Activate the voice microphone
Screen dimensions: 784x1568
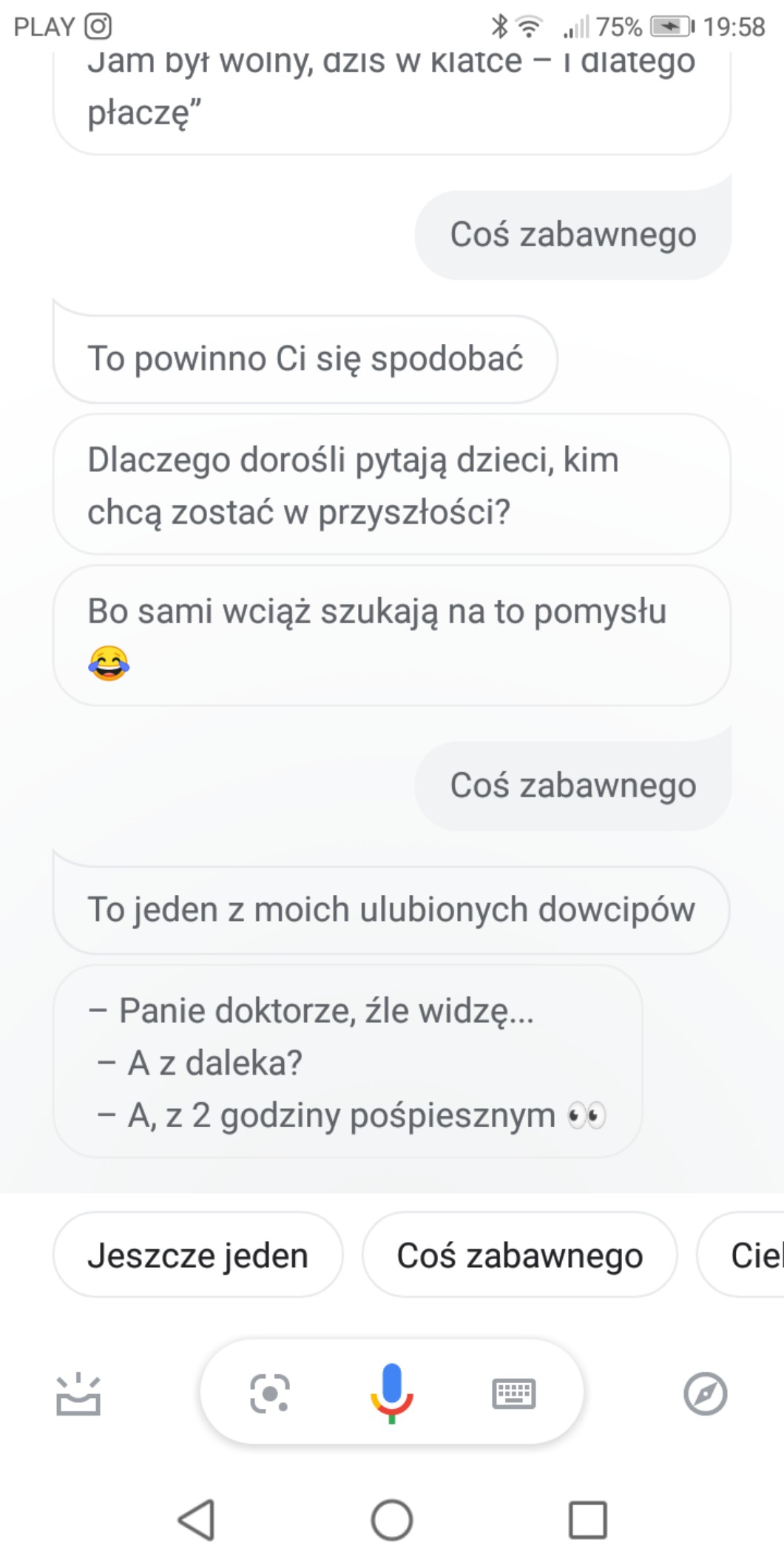click(x=391, y=1393)
